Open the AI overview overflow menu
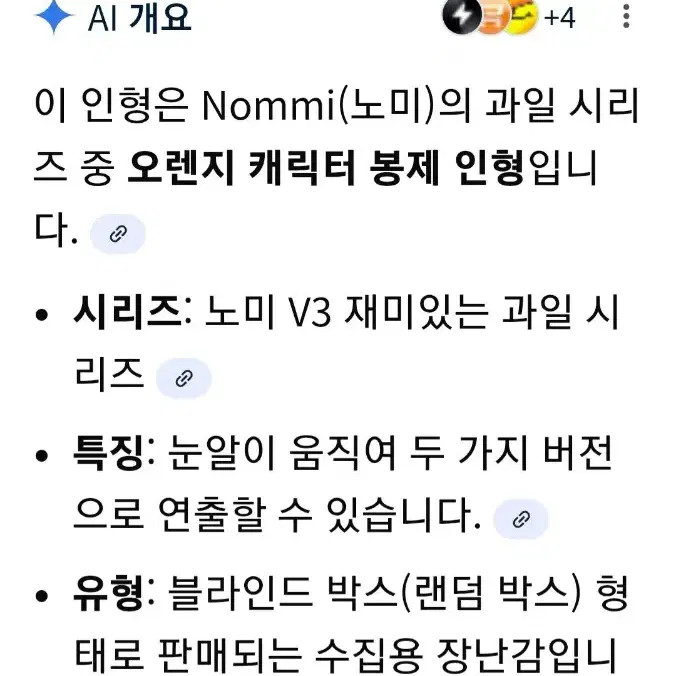Image resolution: width=676 pixels, height=676 pixels. 627,17
